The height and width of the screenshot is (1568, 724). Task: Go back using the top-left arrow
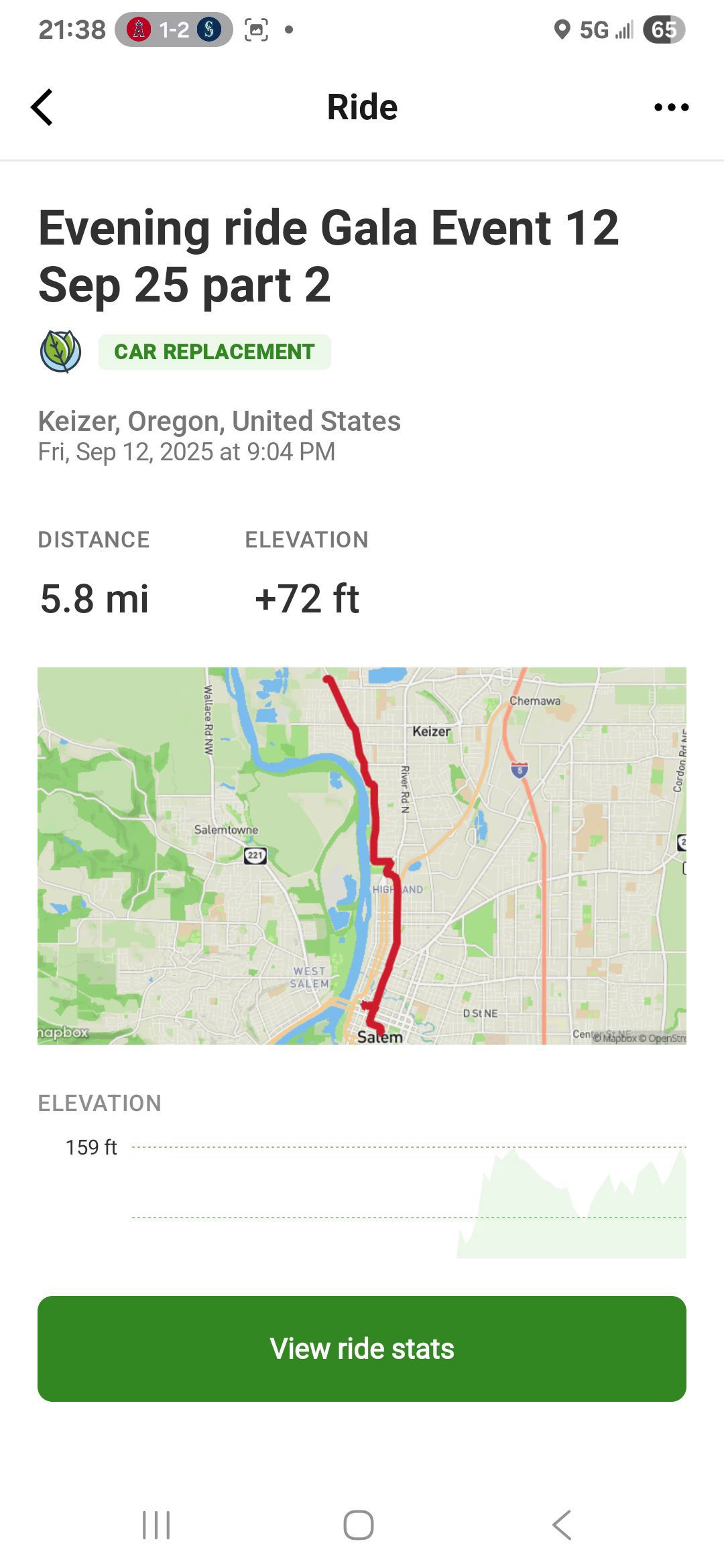click(x=42, y=107)
